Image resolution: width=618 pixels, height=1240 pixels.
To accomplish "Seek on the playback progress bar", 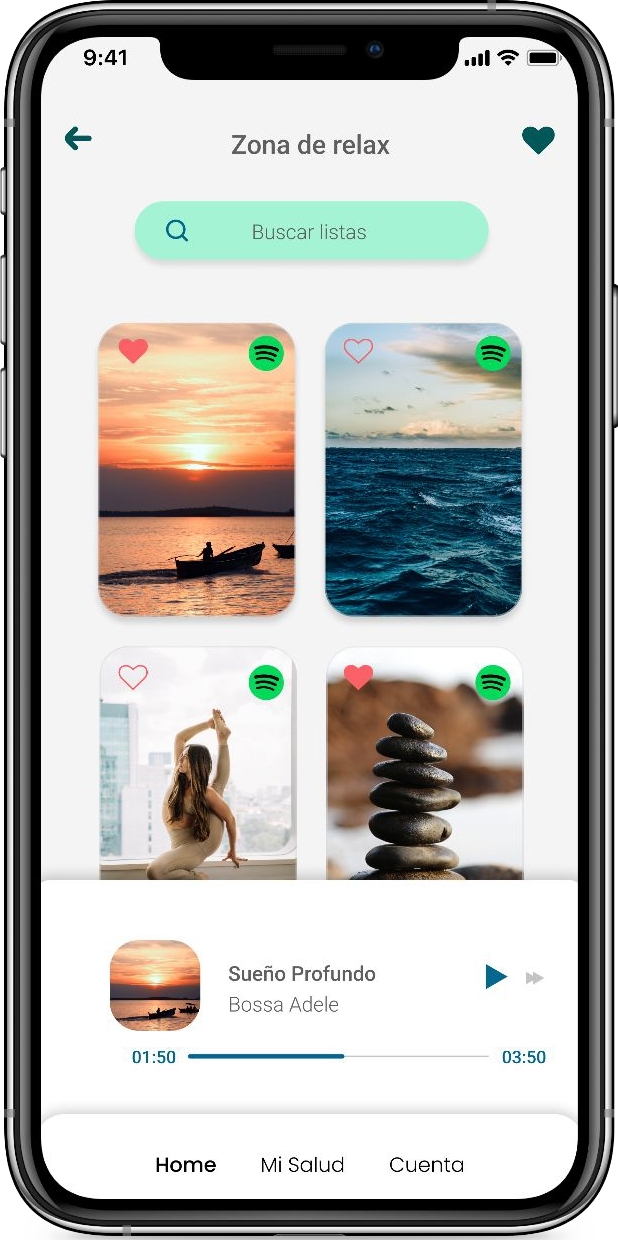I will 338,1056.
